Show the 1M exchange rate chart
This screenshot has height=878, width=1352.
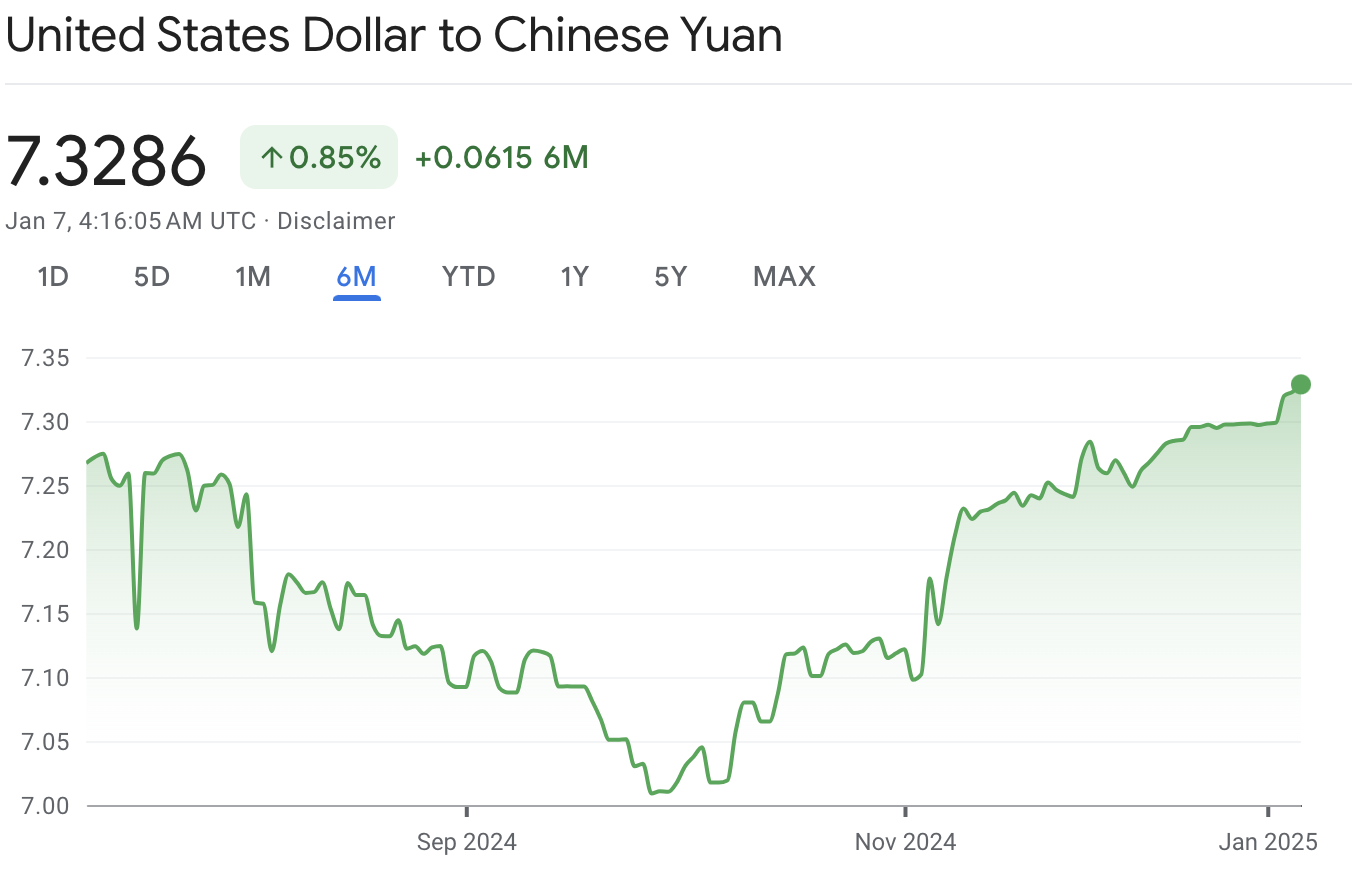point(253,276)
